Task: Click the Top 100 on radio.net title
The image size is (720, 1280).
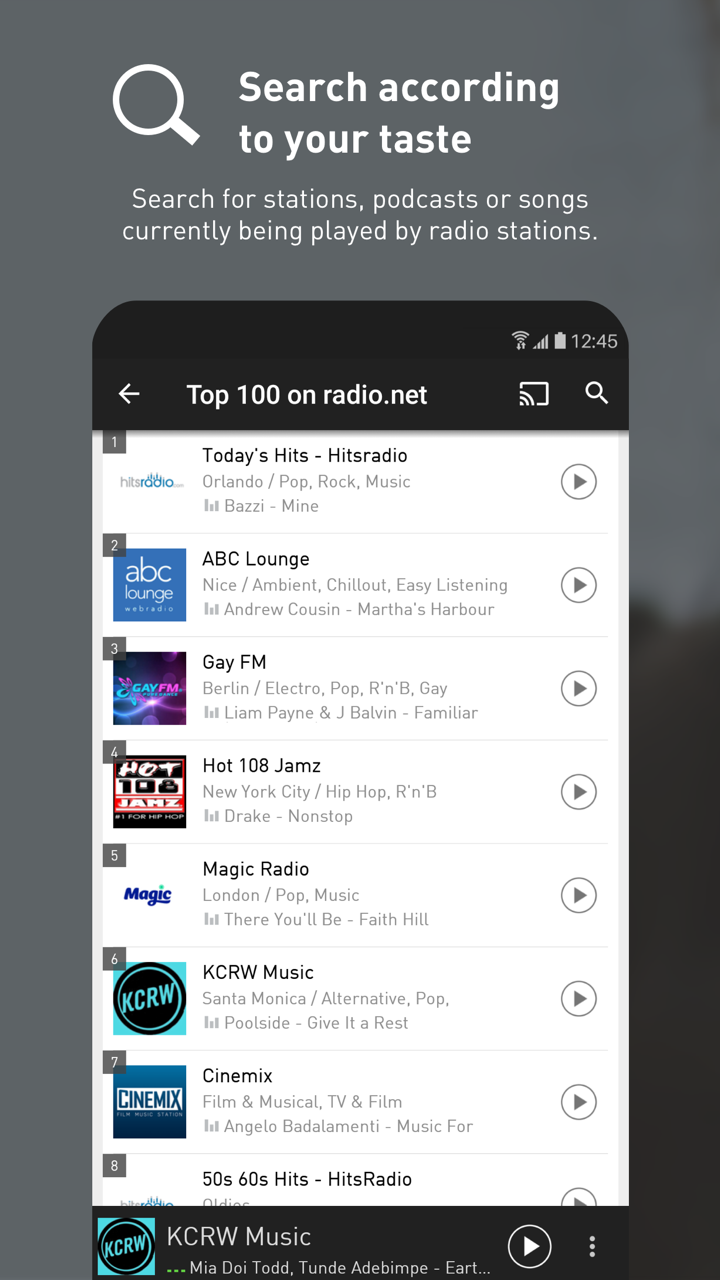Action: pyautogui.click(x=306, y=395)
